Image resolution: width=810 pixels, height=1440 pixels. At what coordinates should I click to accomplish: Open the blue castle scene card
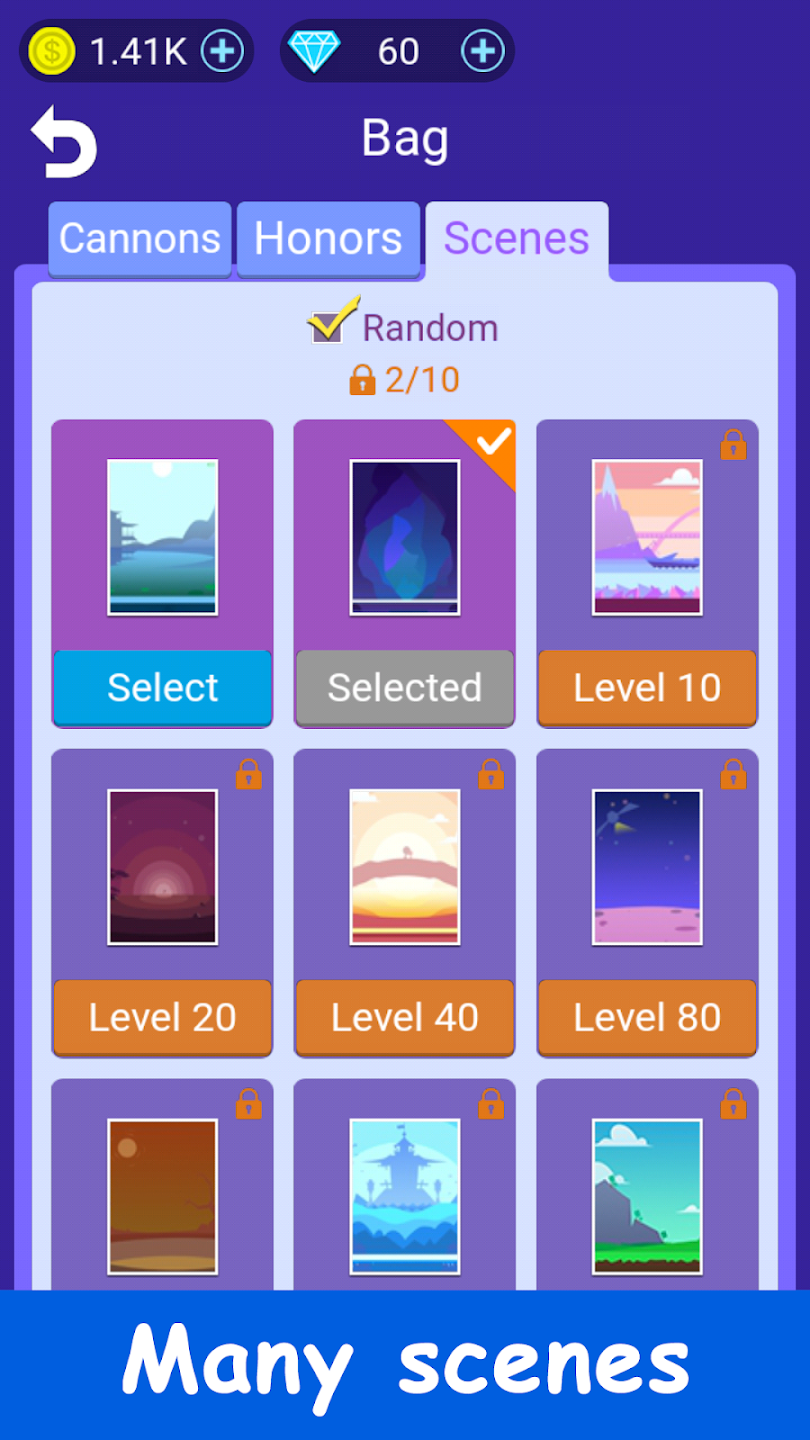pos(405,1196)
